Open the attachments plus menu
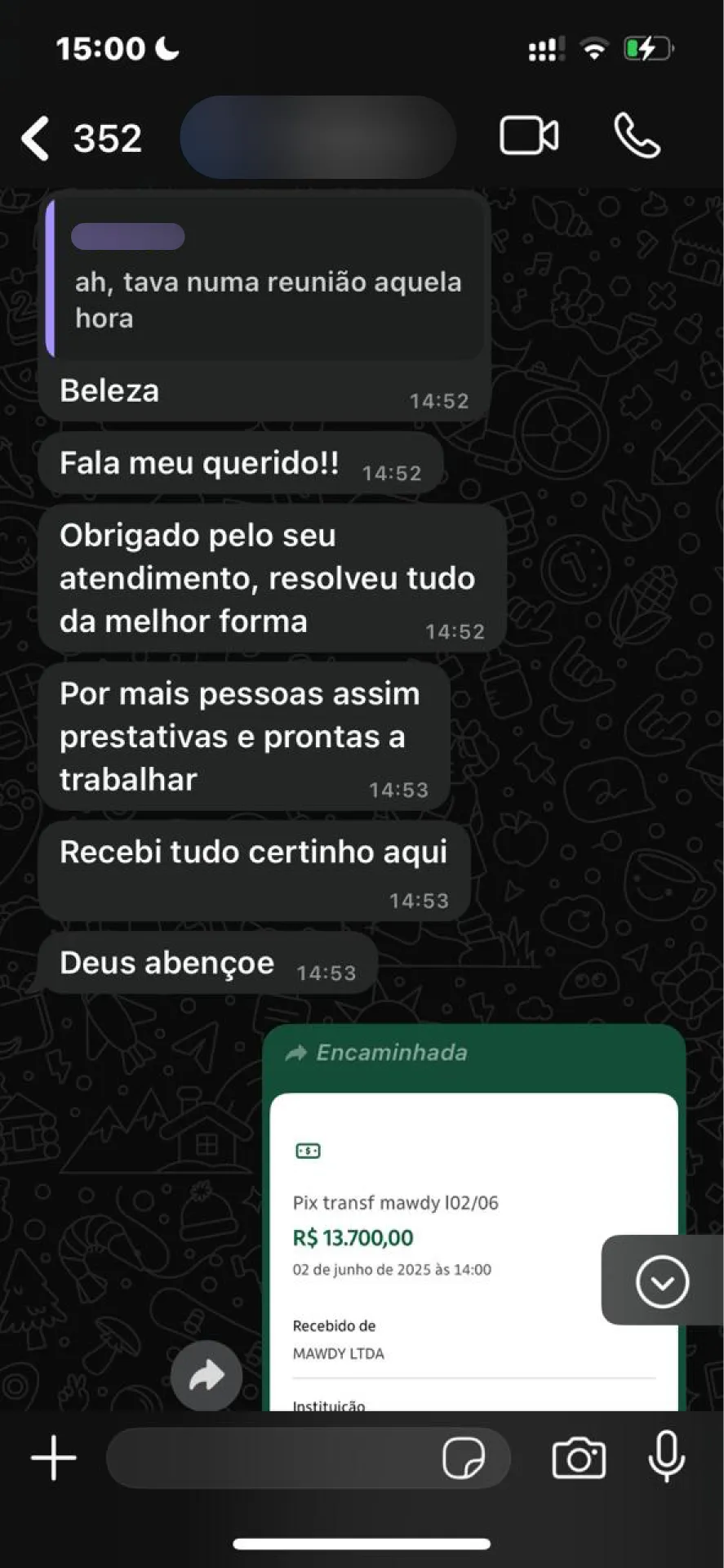 [54, 1458]
